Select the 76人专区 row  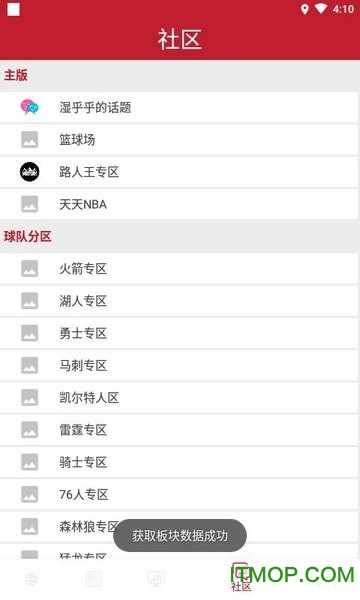[179, 494]
